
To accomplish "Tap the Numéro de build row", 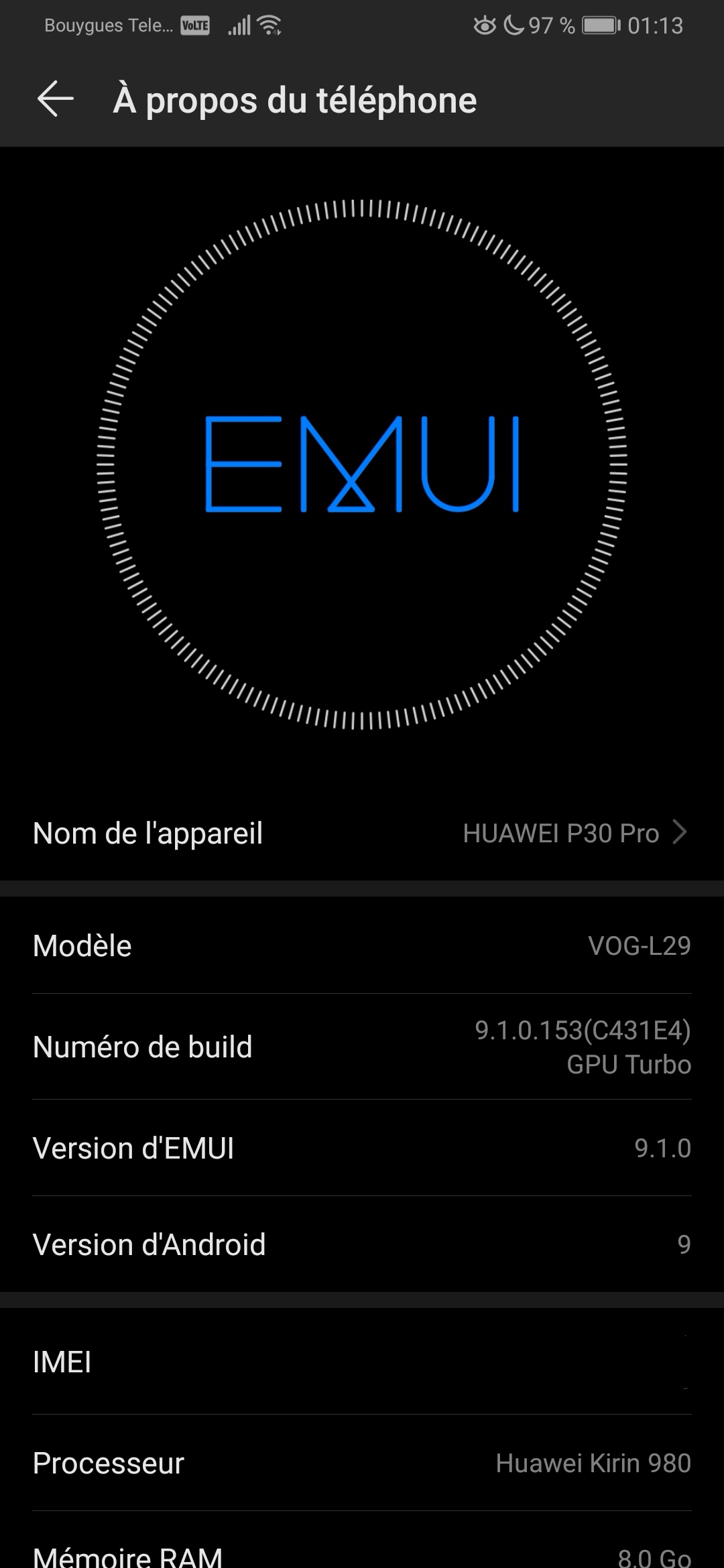I will click(362, 1047).
